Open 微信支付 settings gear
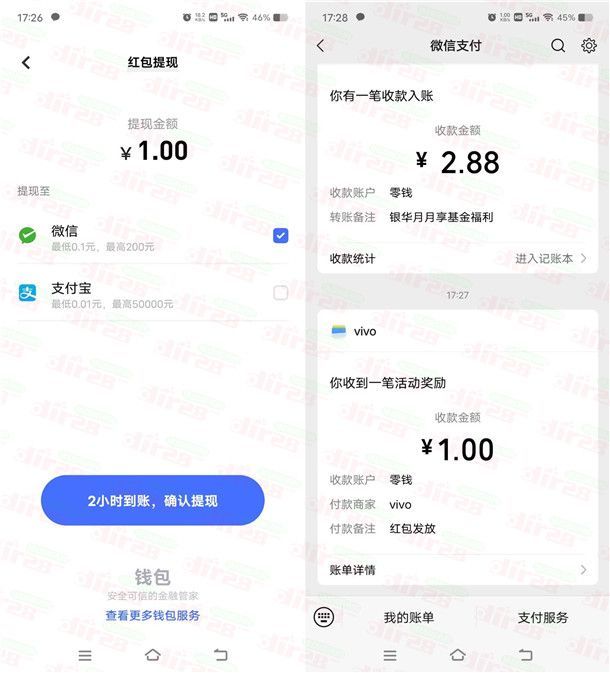Viewport: 610px width, 673px height. click(x=589, y=46)
